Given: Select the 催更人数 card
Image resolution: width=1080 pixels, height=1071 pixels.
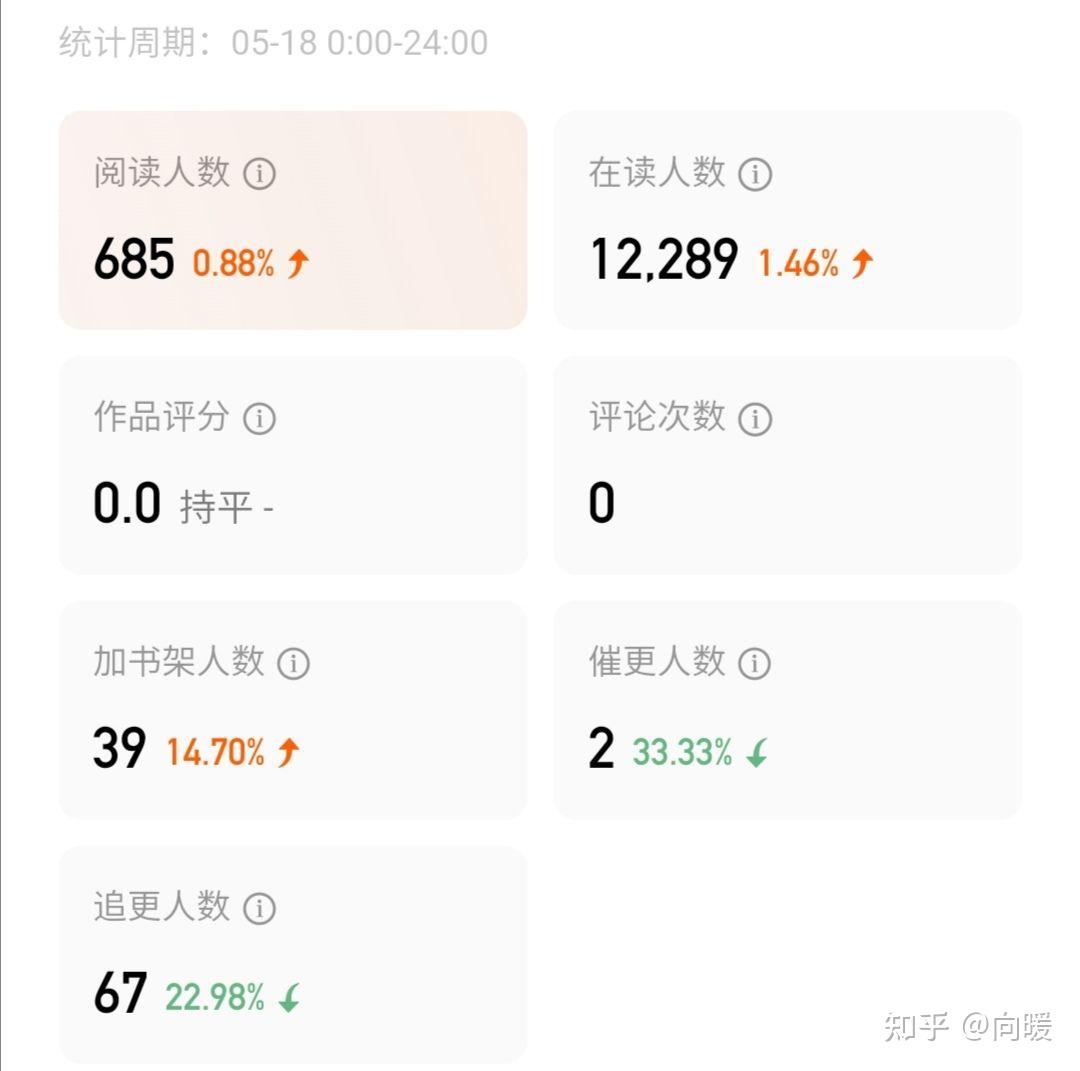Looking at the screenshot, I should coord(788,710).
